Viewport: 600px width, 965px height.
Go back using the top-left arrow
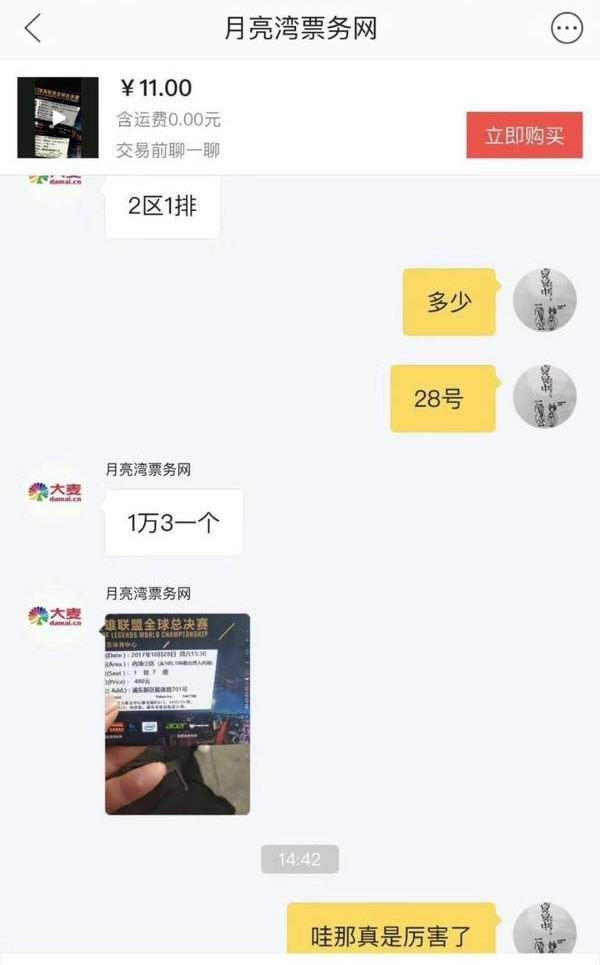pyautogui.click(x=33, y=28)
